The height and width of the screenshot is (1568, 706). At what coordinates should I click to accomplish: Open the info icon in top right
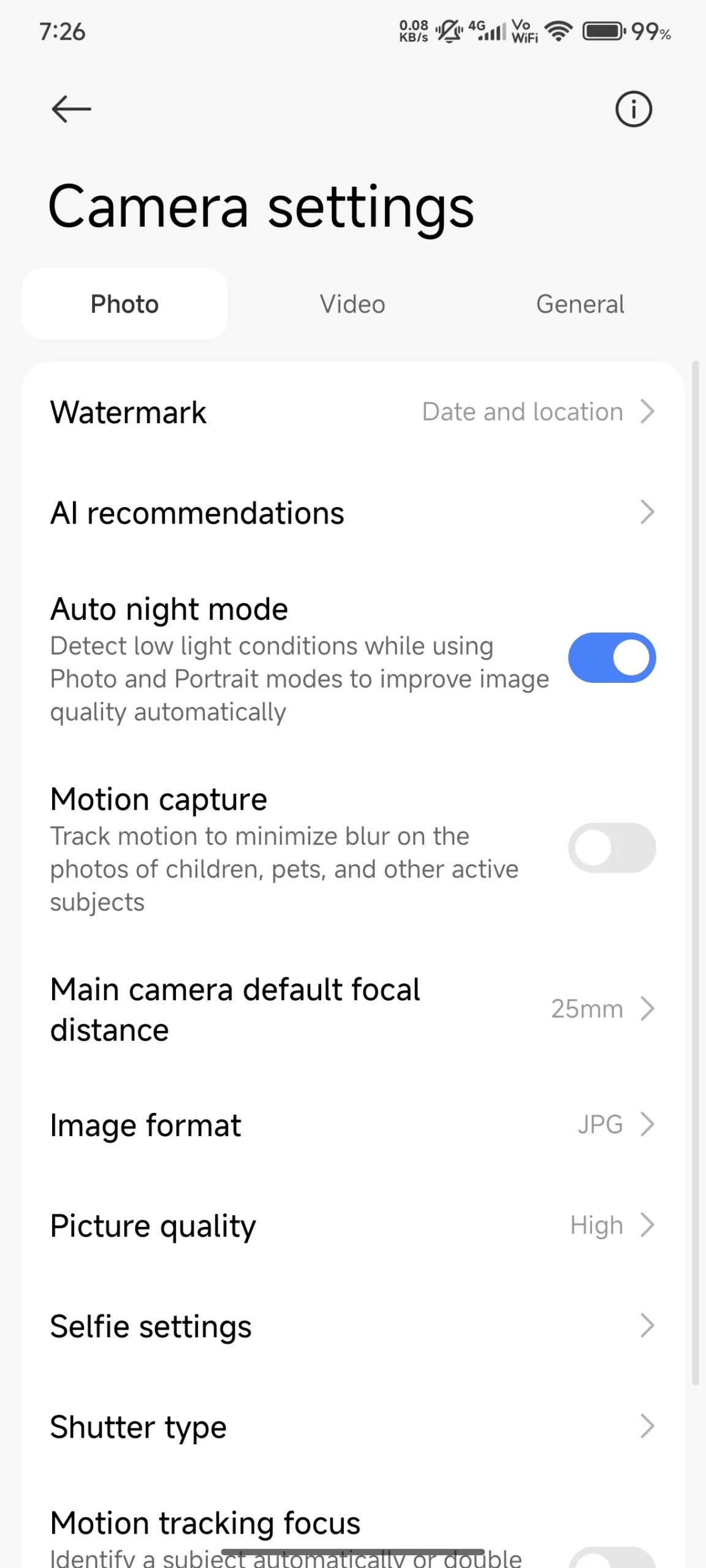[633, 110]
